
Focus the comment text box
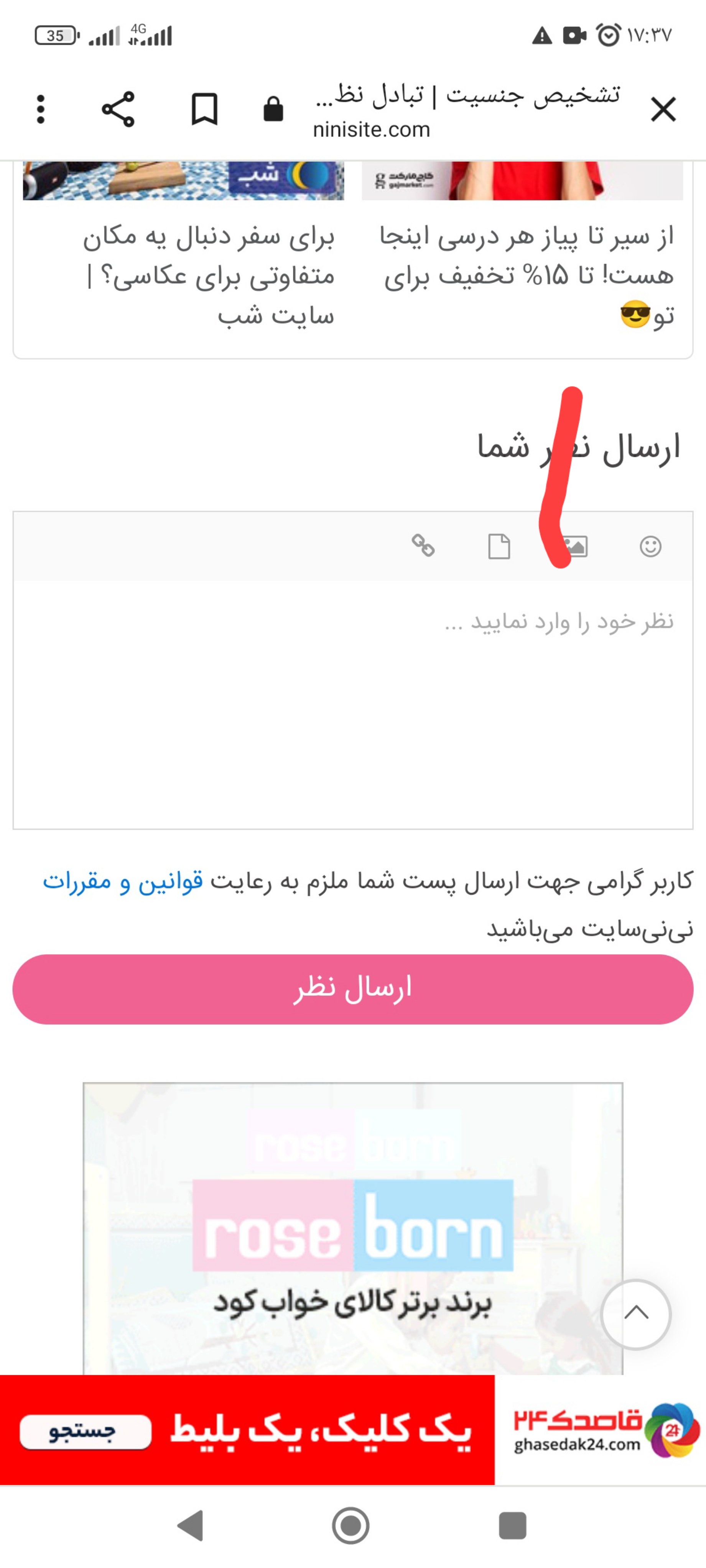(x=353, y=704)
